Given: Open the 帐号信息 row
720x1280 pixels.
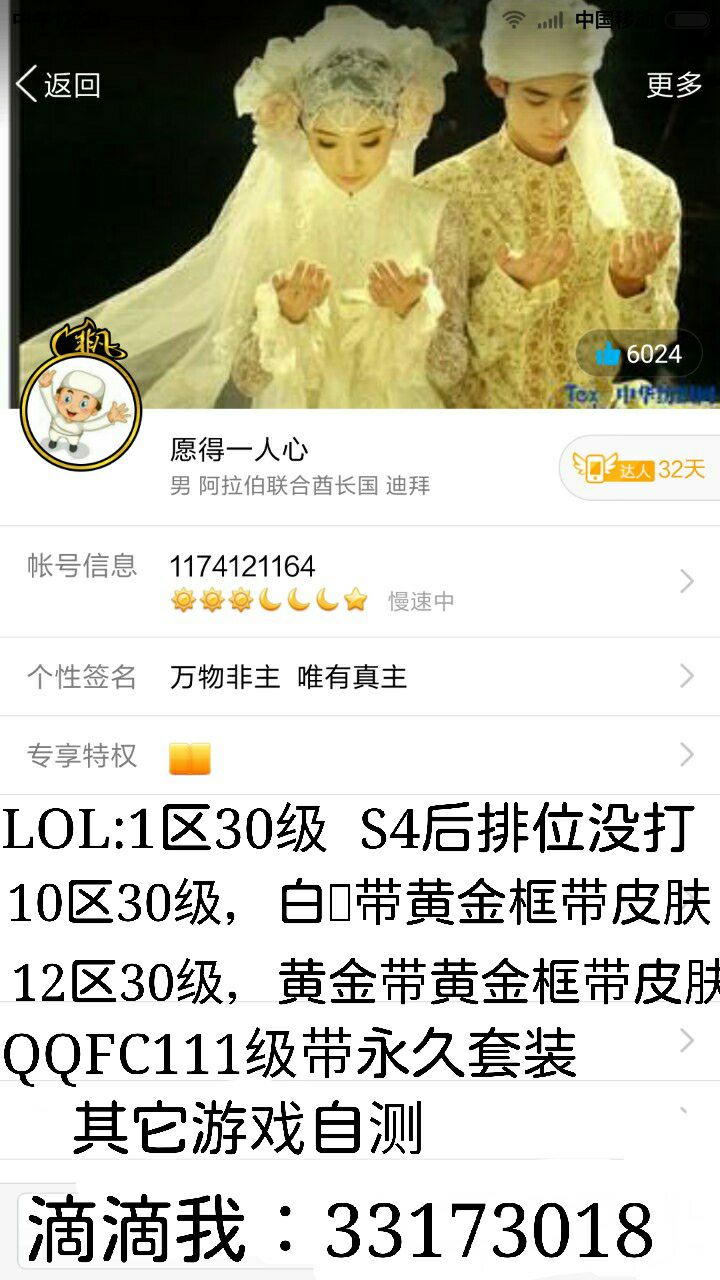Looking at the screenshot, I should pos(360,581).
